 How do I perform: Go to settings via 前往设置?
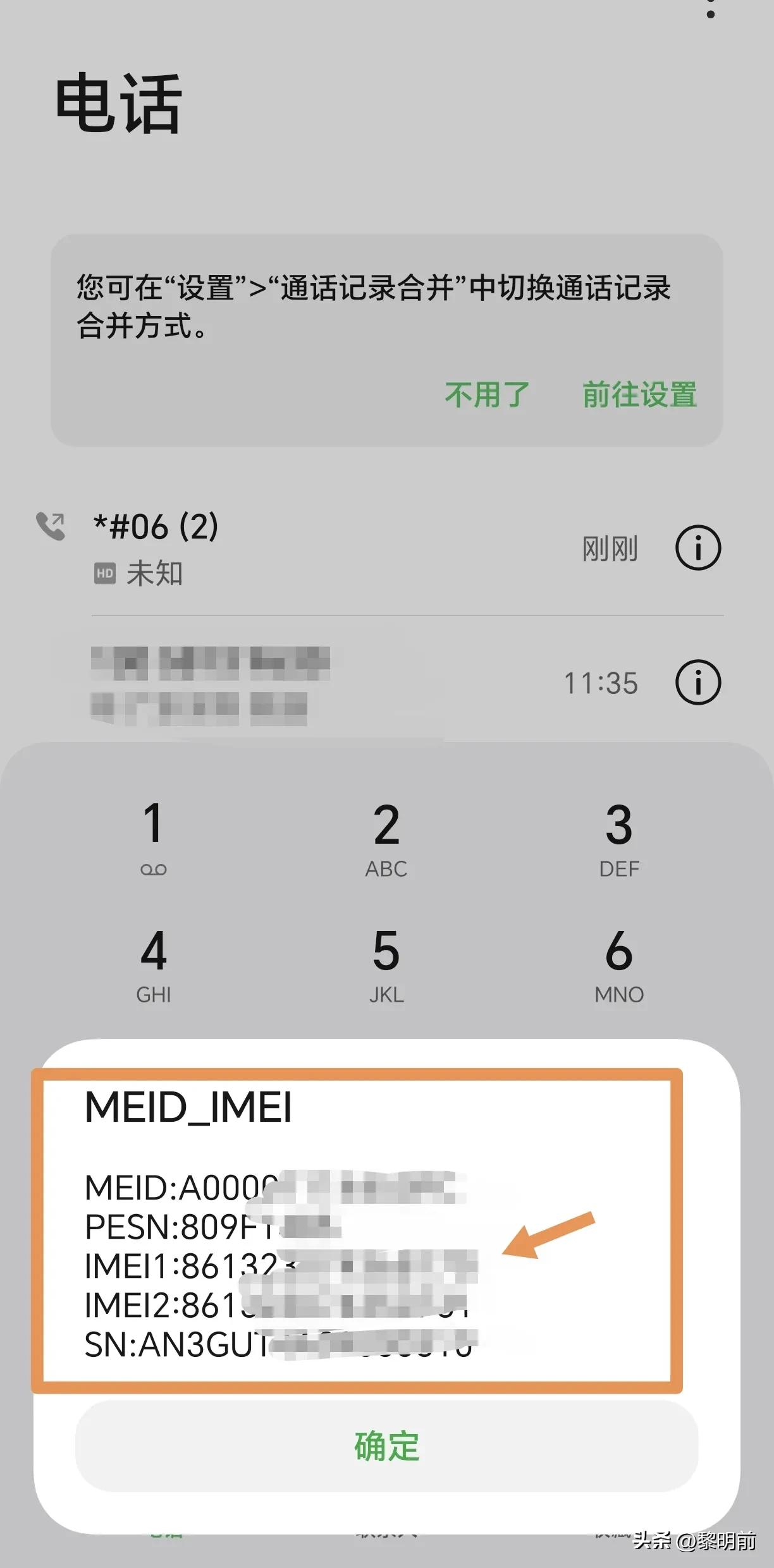(639, 395)
